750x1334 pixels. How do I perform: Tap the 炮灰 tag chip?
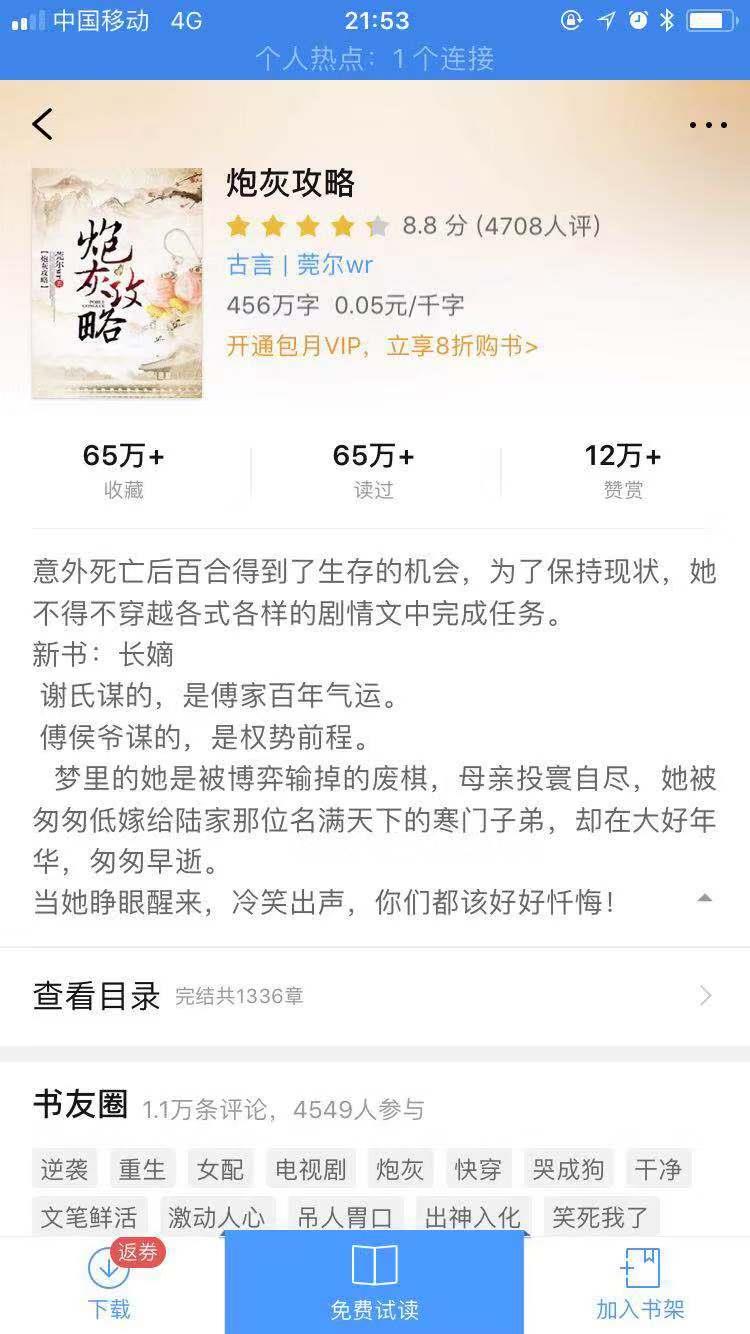(400, 1168)
